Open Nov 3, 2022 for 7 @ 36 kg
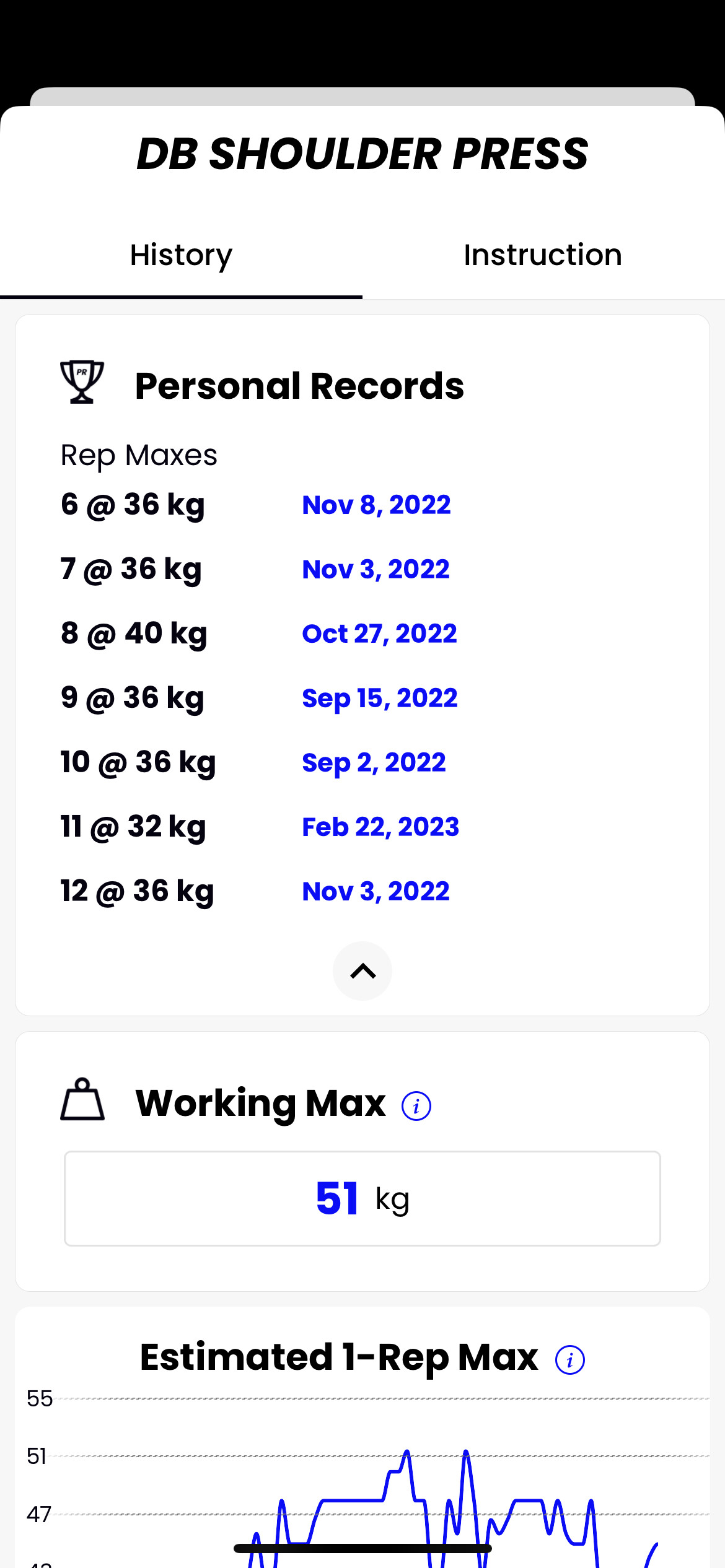The image size is (725, 1568). [x=376, y=569]
